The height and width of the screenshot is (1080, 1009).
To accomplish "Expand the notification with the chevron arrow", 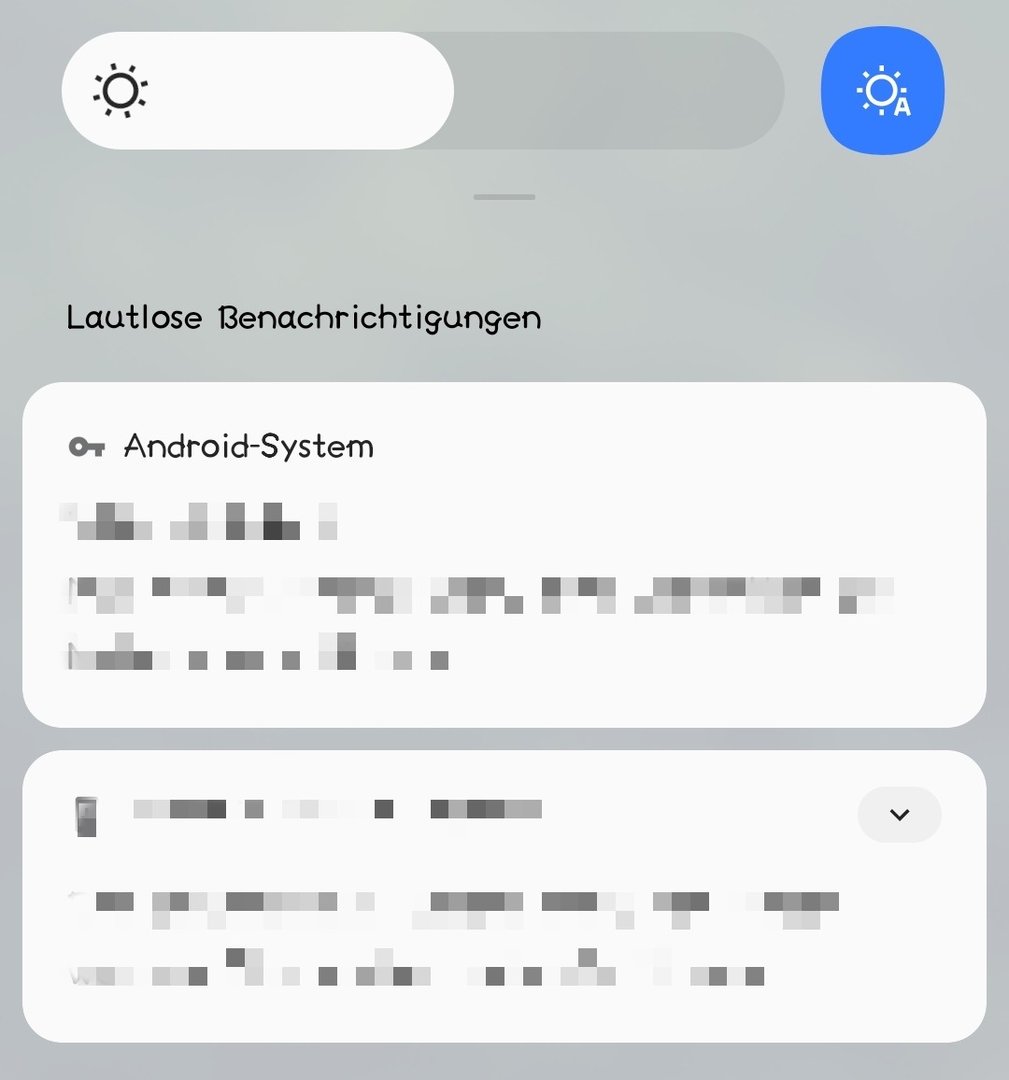I will tap(899, 814).
